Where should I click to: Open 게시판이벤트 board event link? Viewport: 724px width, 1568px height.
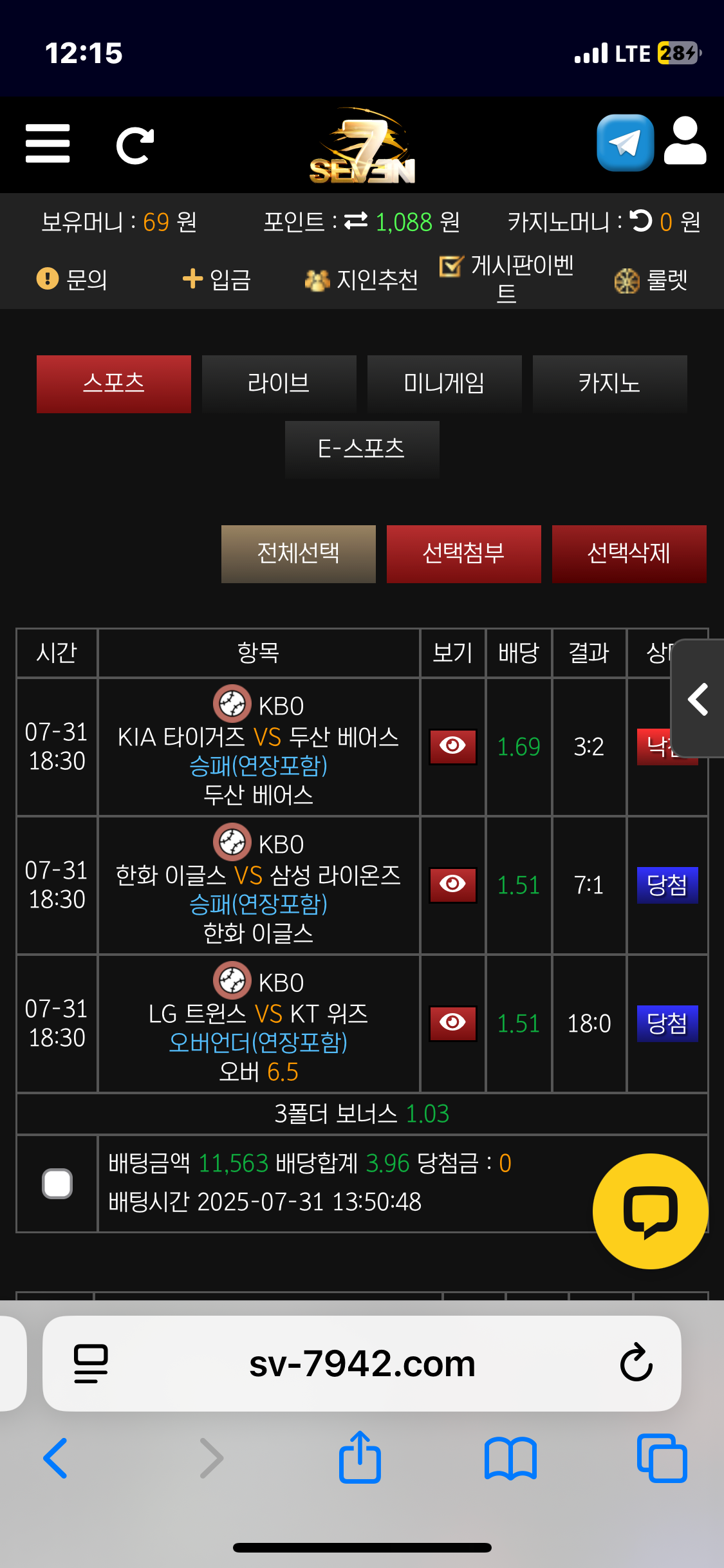[507, 278]
